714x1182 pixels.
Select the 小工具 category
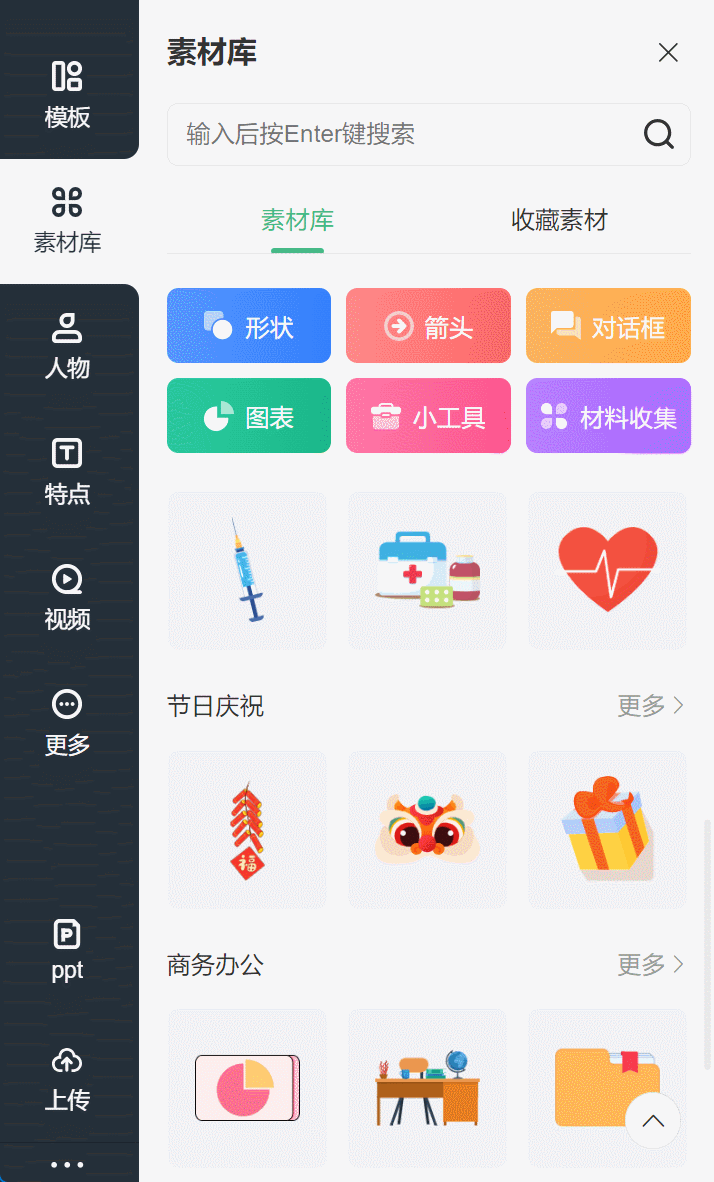(428, 415)
